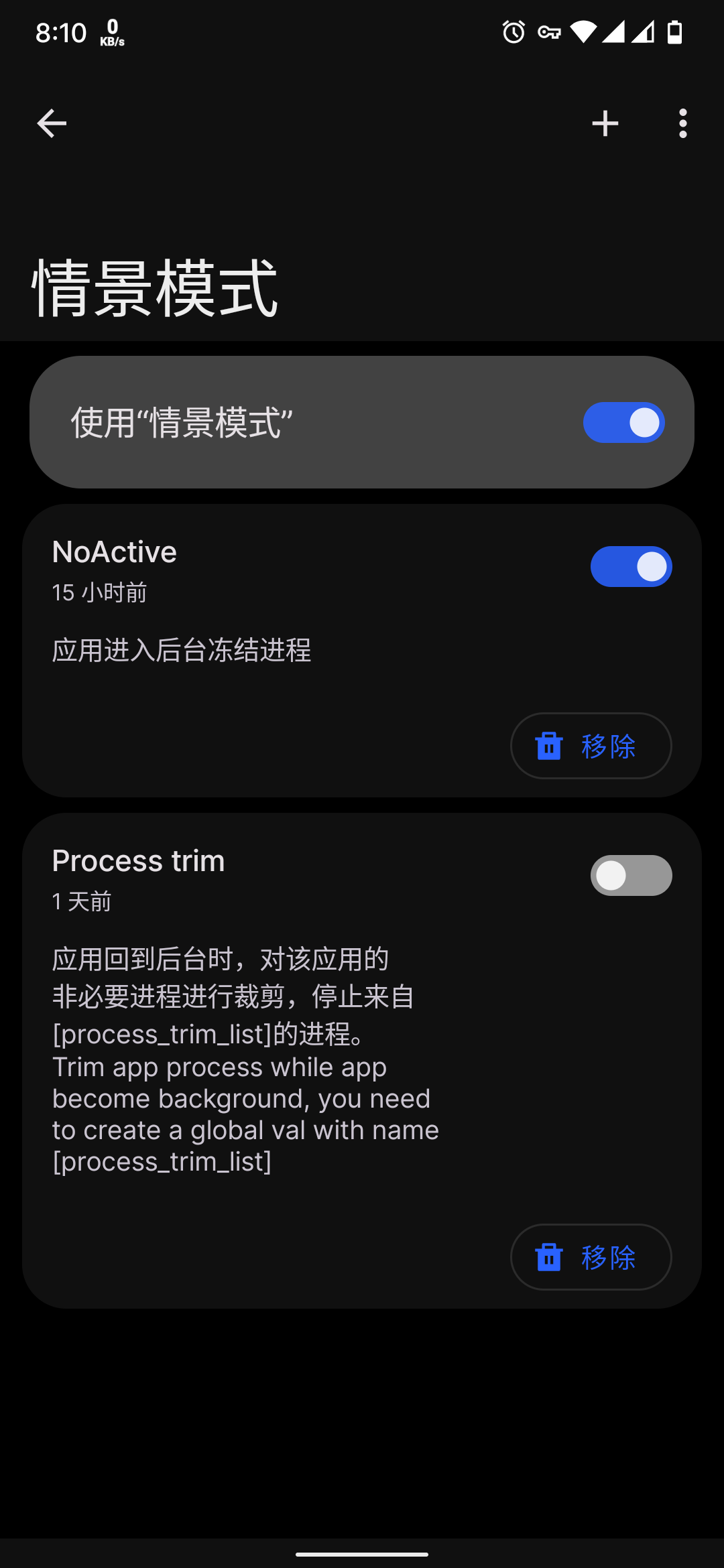Tap the battery icon in the status bar
This screenshot has height=1568, width=724.
674,32
